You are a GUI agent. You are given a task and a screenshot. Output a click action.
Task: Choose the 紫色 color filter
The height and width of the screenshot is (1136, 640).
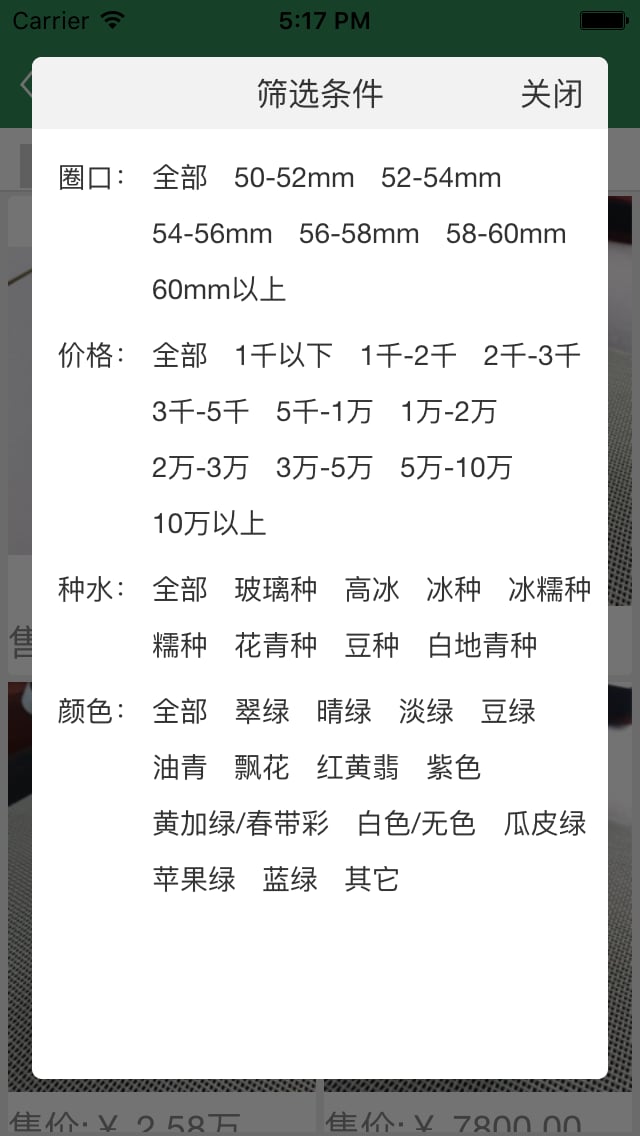(x=453, y=768)
